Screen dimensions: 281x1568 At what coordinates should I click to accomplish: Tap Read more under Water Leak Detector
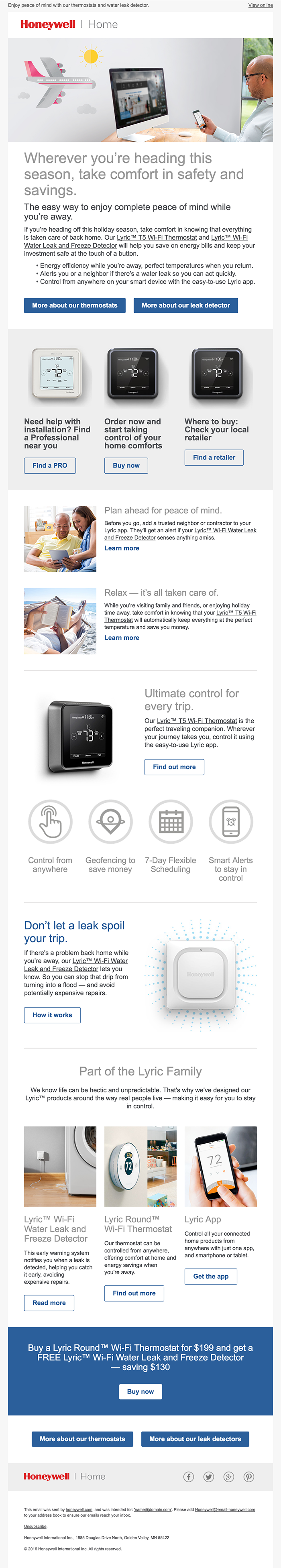tap(49, 1303)
